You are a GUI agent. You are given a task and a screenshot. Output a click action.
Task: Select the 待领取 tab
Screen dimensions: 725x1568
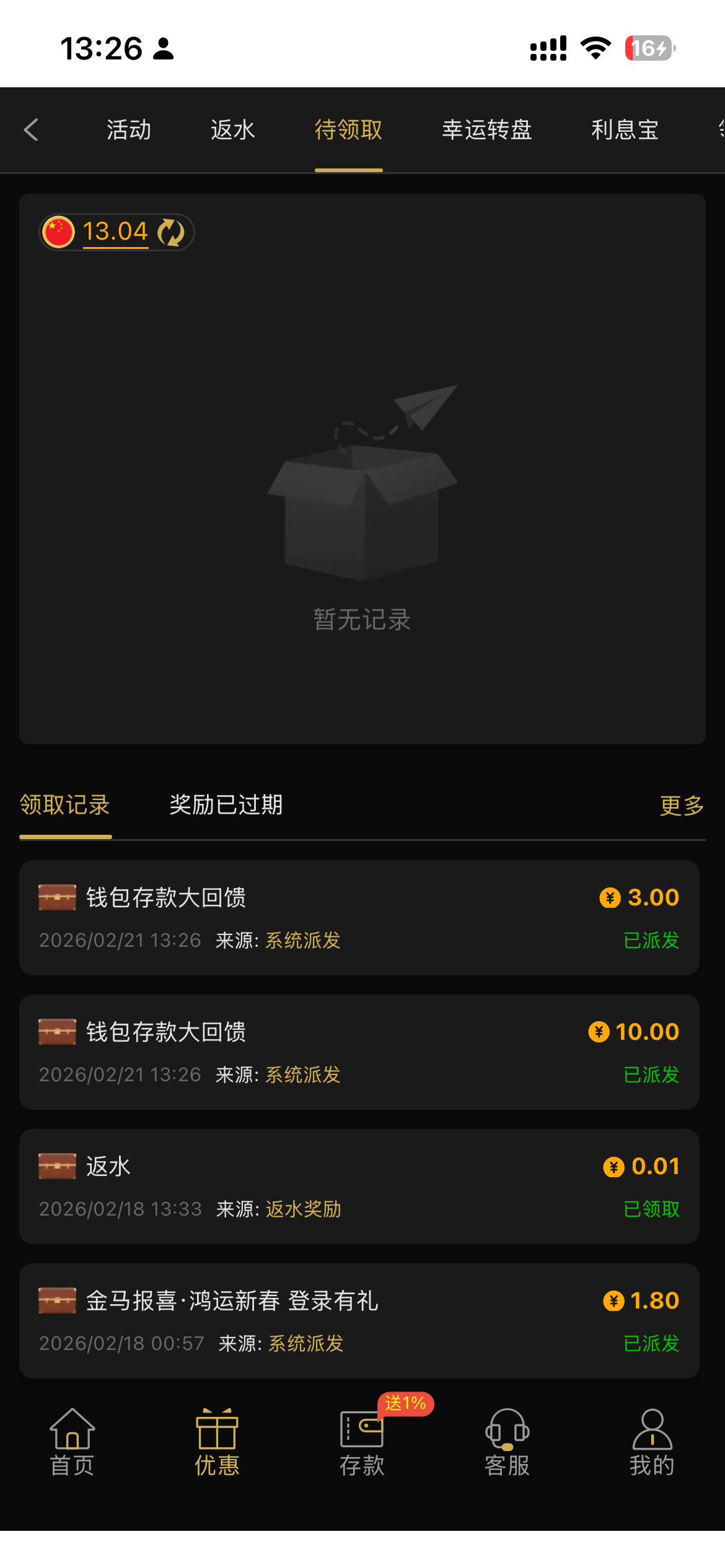pos(348,130)
